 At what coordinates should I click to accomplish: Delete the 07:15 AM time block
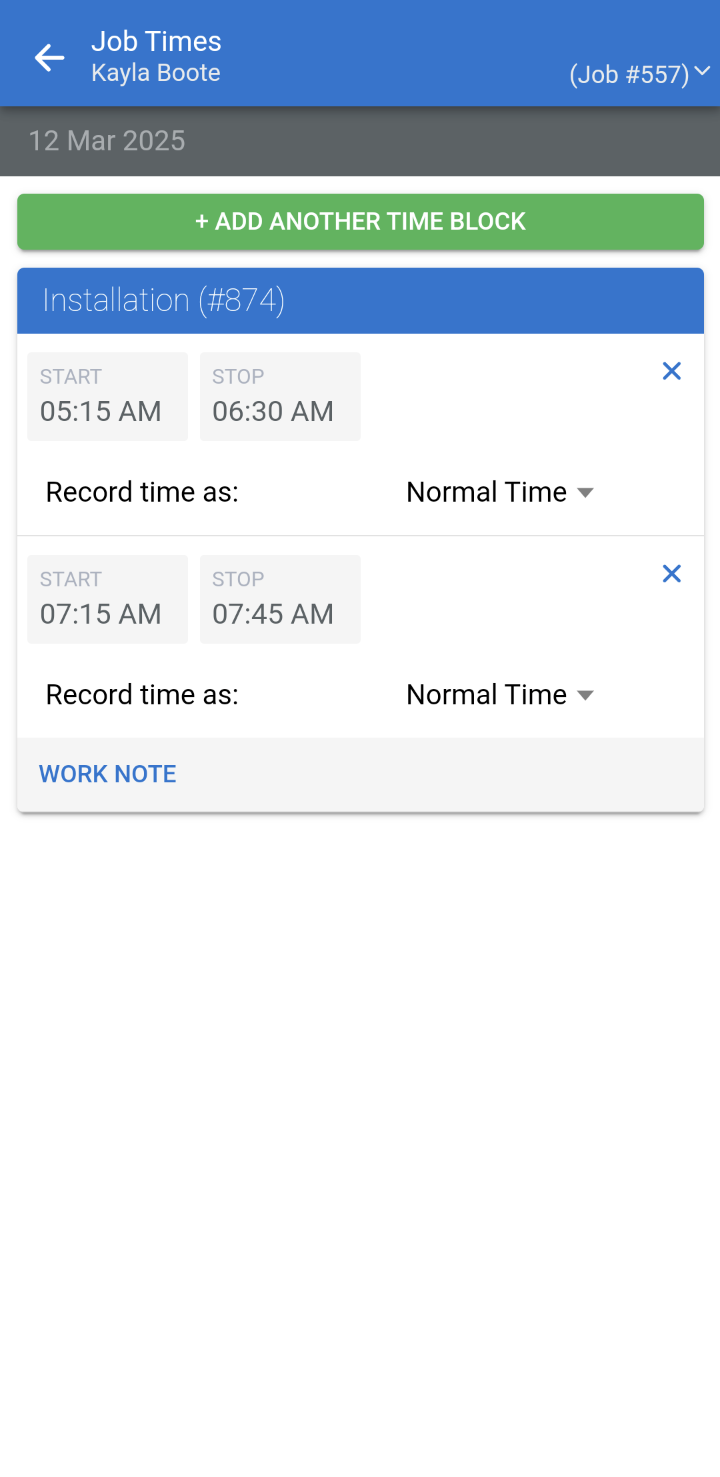pos(672,574)
